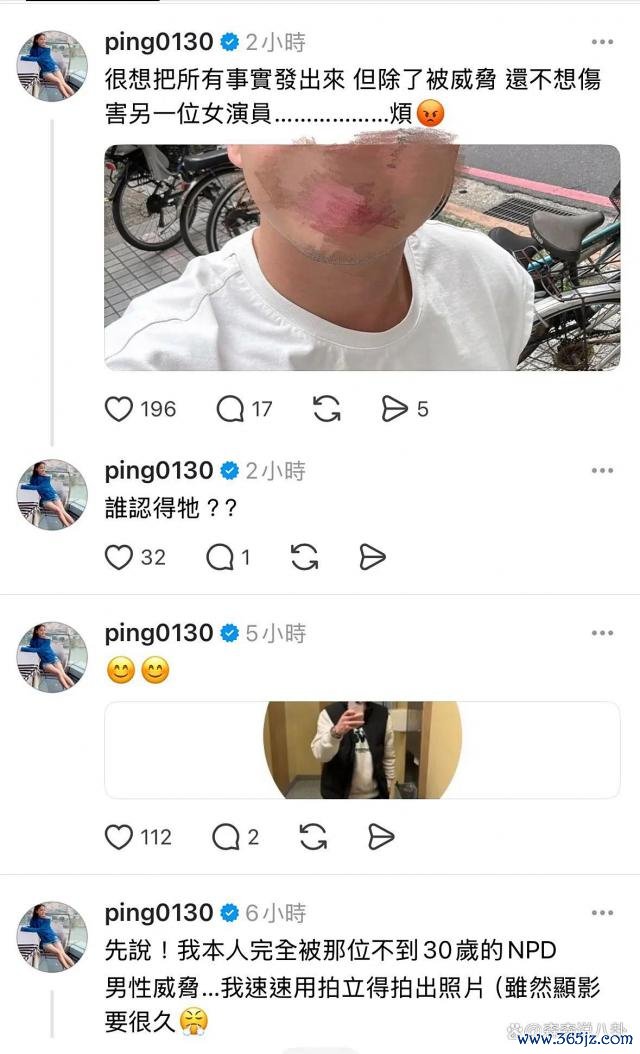Open the overflow menu on the 女演員 post
Image resolution: width=640 pixels, height=1054 pixels.
[602, 42]
